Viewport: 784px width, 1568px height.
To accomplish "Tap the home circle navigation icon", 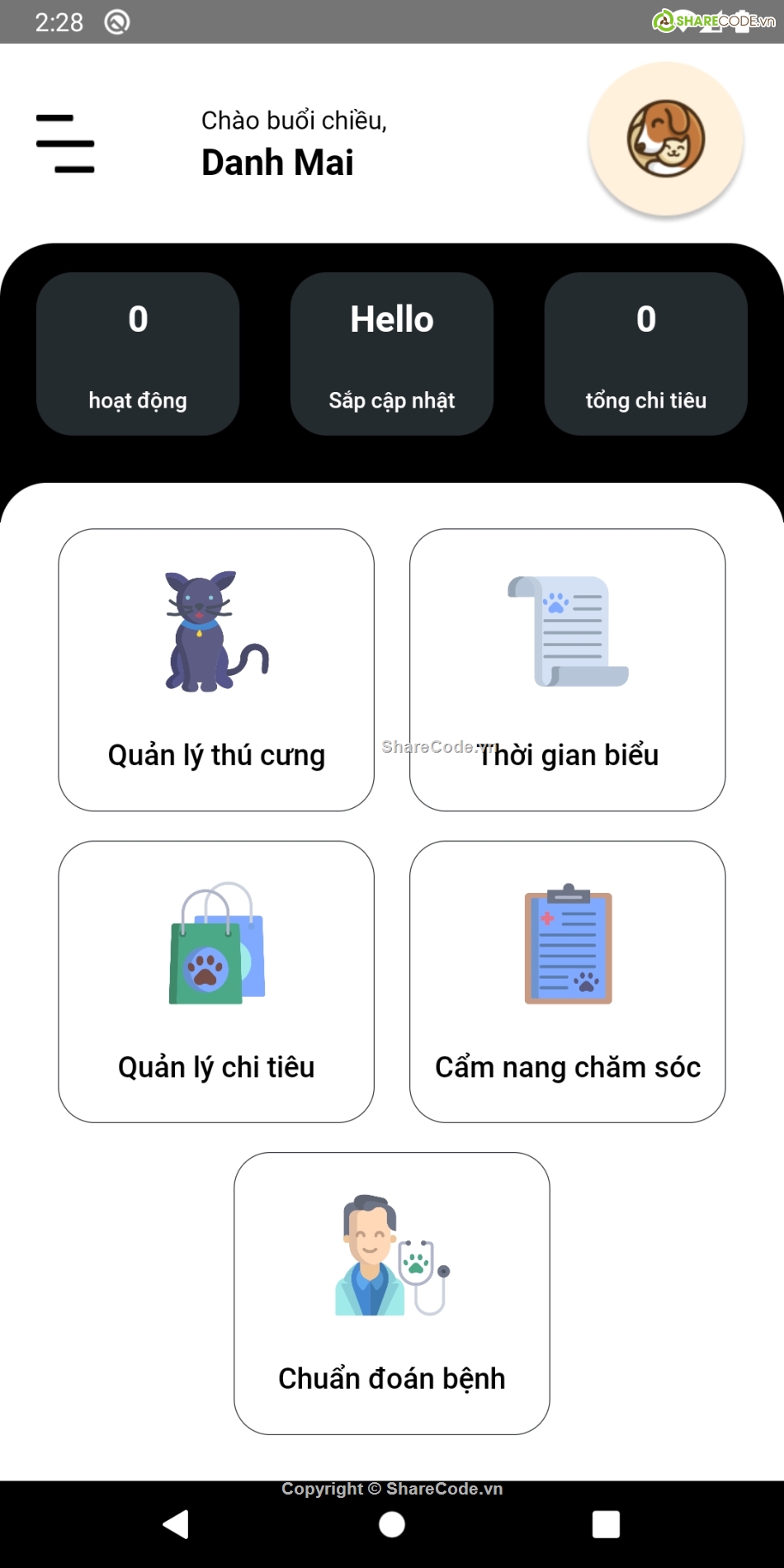I will pyautogui.click(x=391, y=1524).
